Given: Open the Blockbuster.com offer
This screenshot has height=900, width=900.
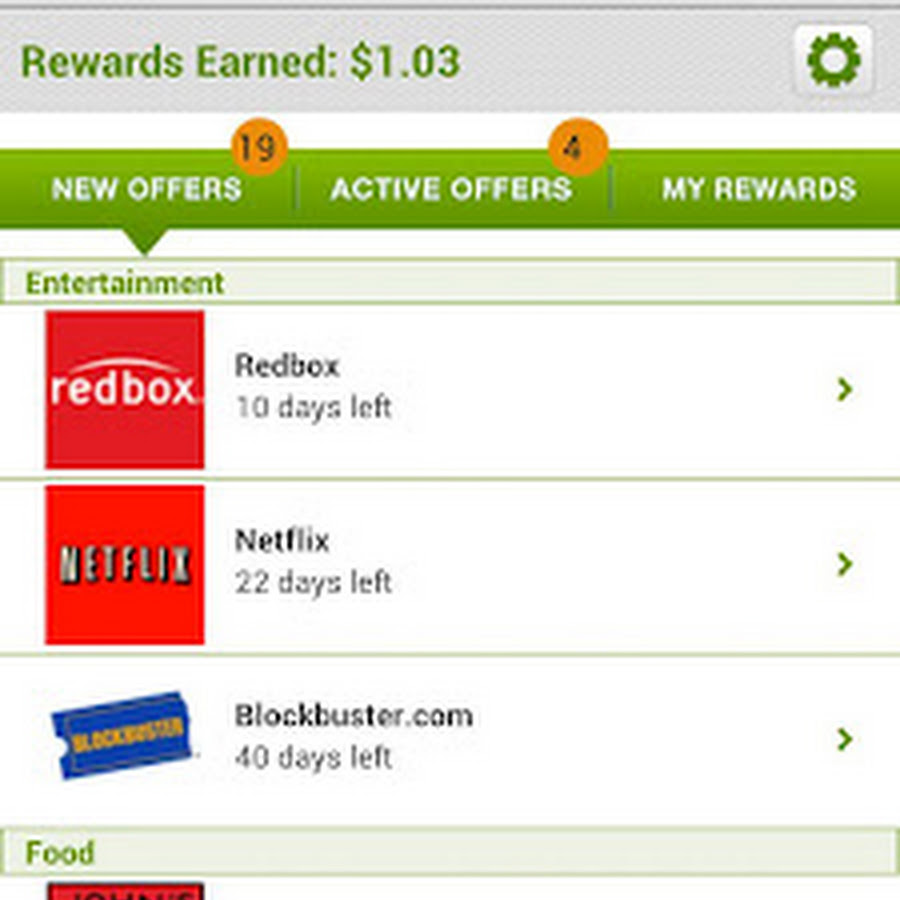Looking at the screenshot, I should (450, 739).
